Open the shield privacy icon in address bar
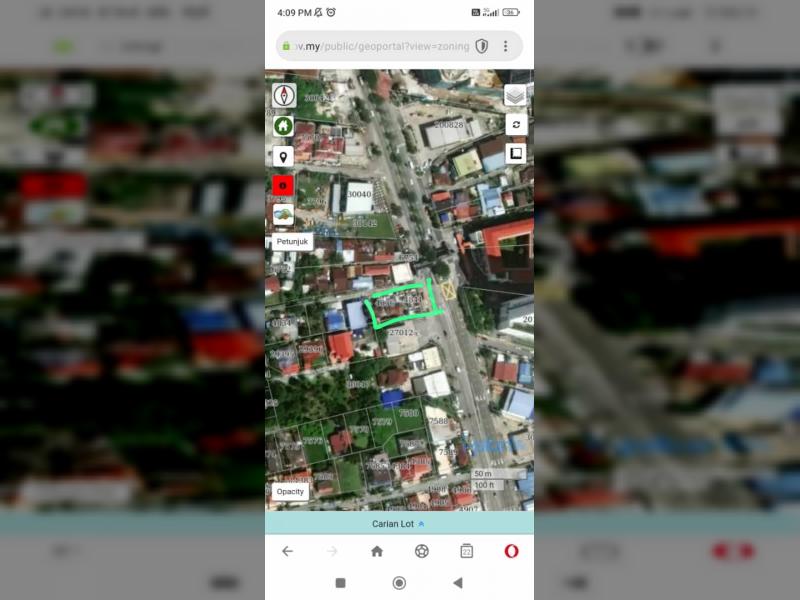Screen dimensions: 800x600 (x=482, y=46)
